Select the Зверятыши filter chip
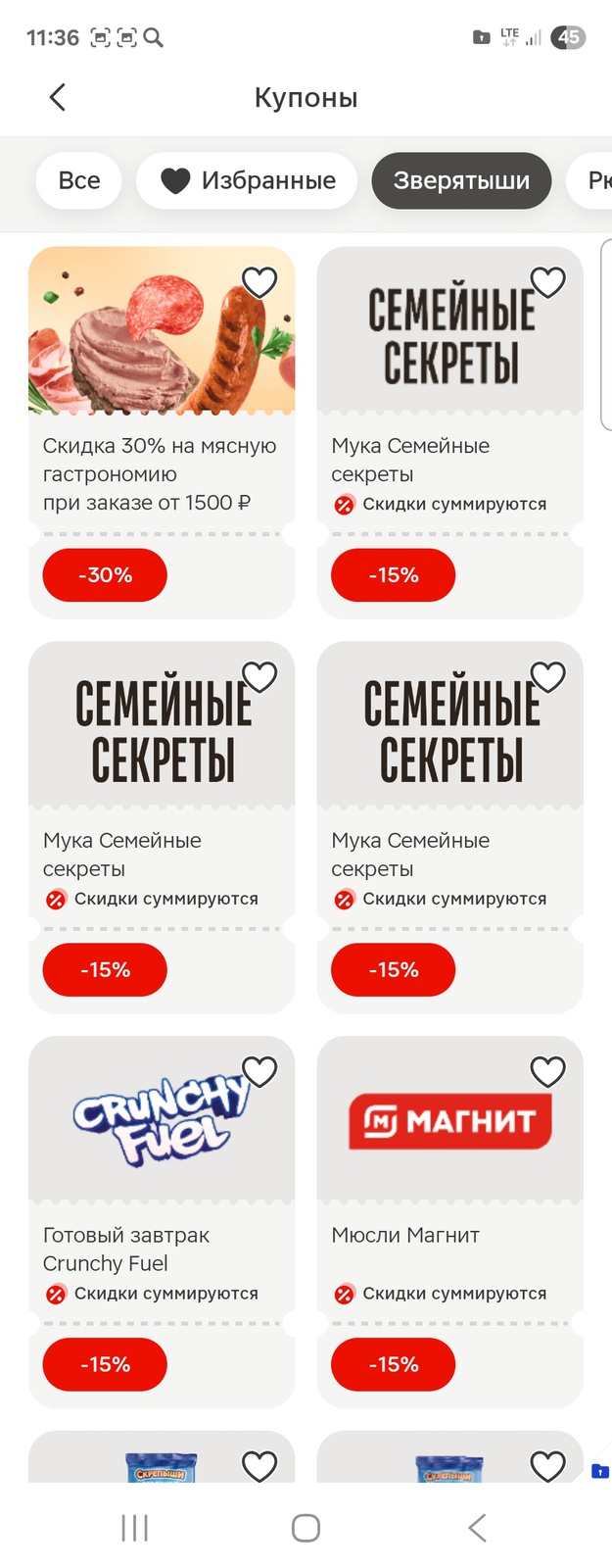The width and height of the screenshot is (612, 1568). [x=461, y=180]
